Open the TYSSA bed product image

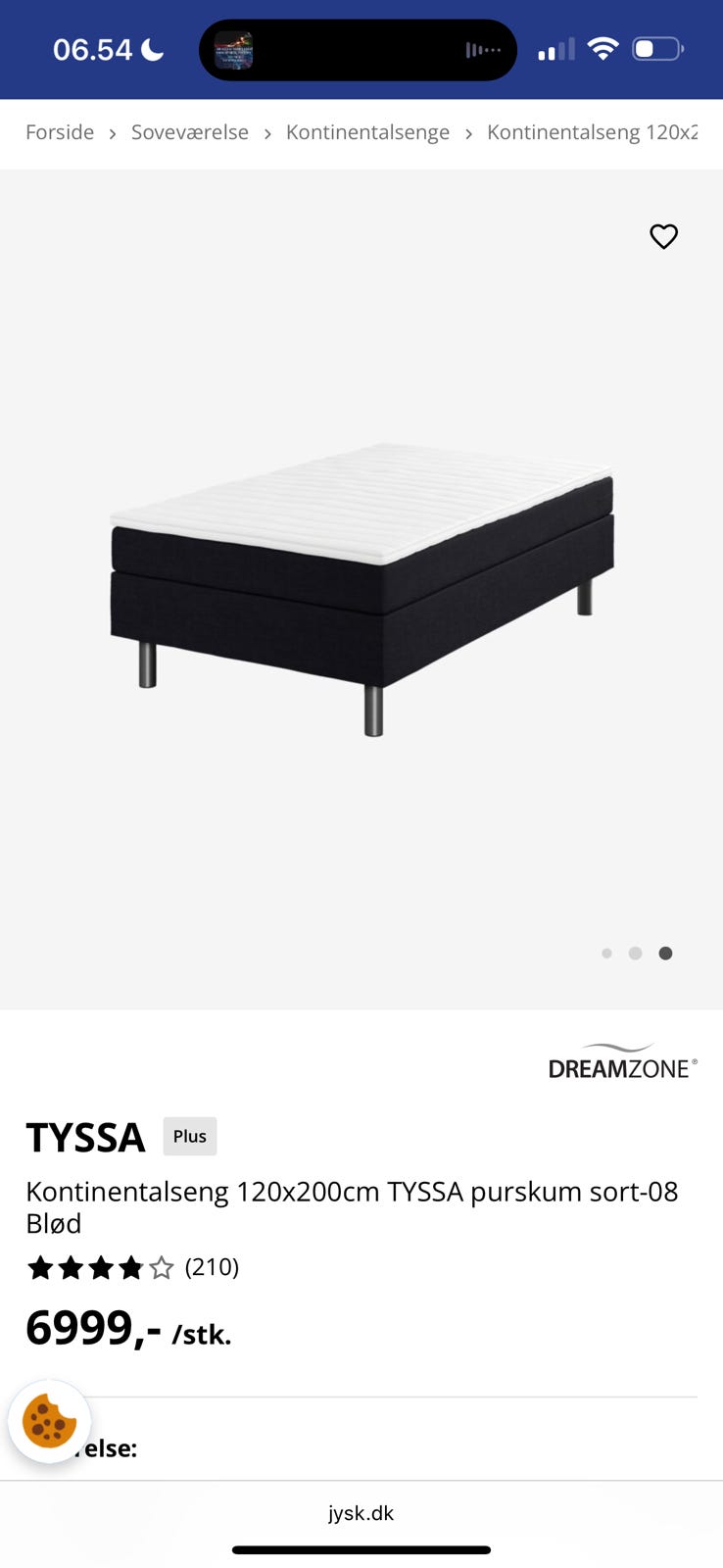[x=361, y=588]
